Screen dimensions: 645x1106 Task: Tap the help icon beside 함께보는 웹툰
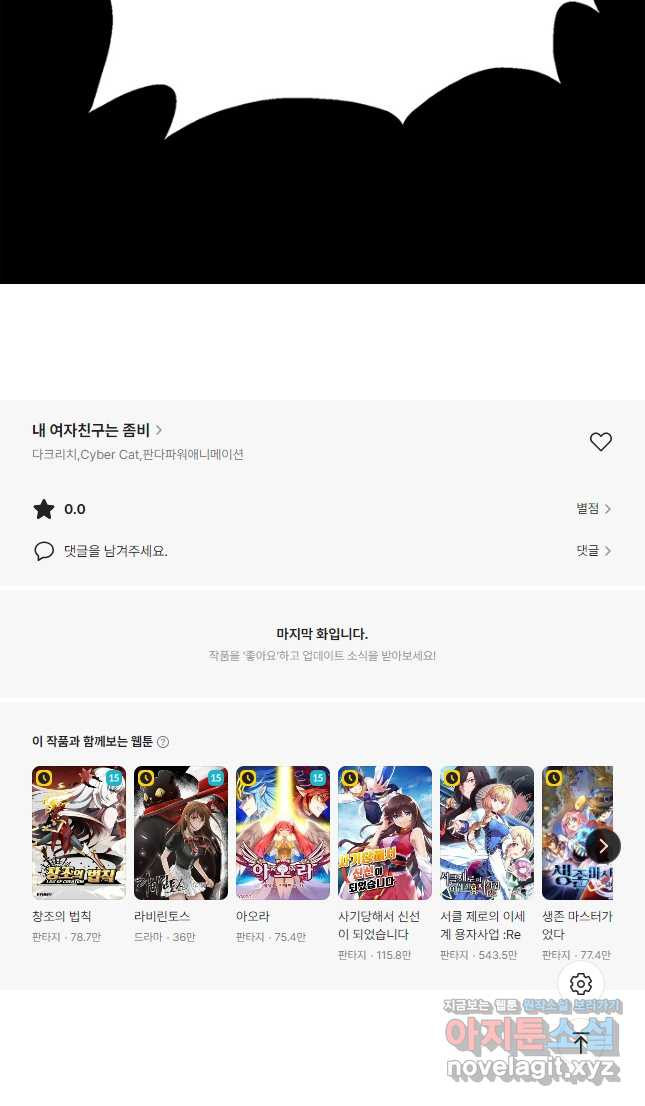point(163,742)
